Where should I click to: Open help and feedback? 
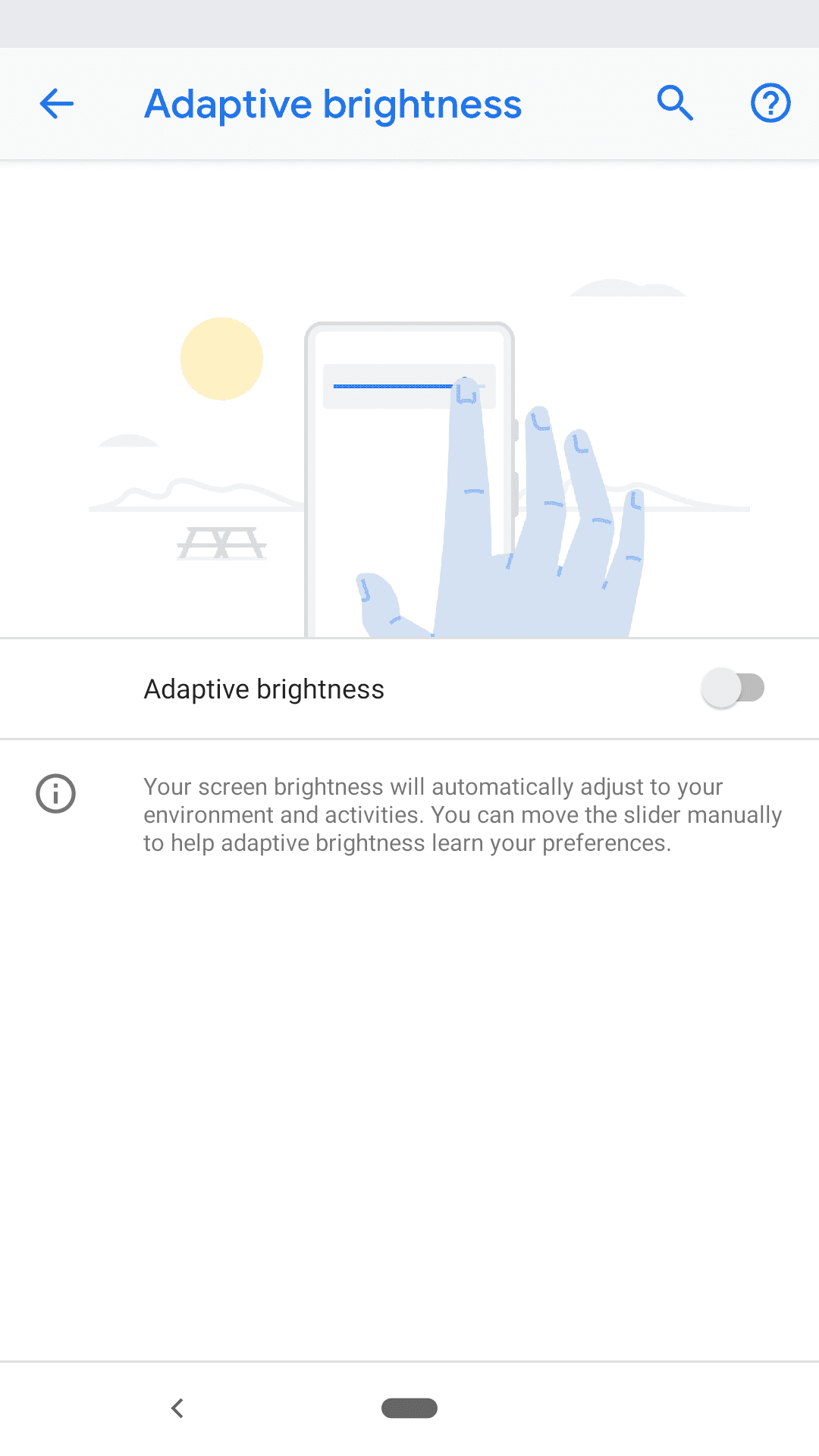[x=770, y=103]
